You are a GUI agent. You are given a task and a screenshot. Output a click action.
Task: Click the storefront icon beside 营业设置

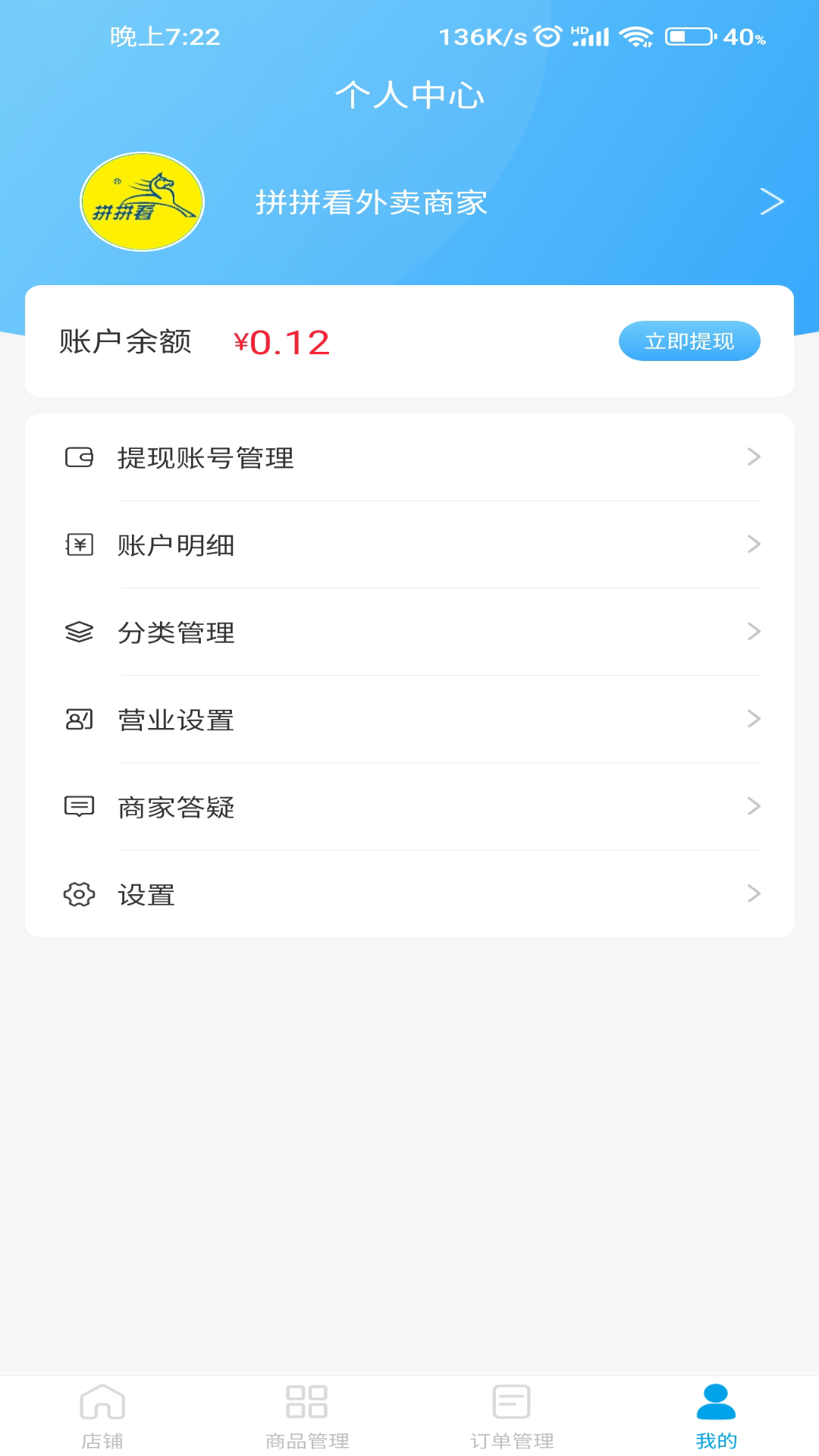[79, 718]
